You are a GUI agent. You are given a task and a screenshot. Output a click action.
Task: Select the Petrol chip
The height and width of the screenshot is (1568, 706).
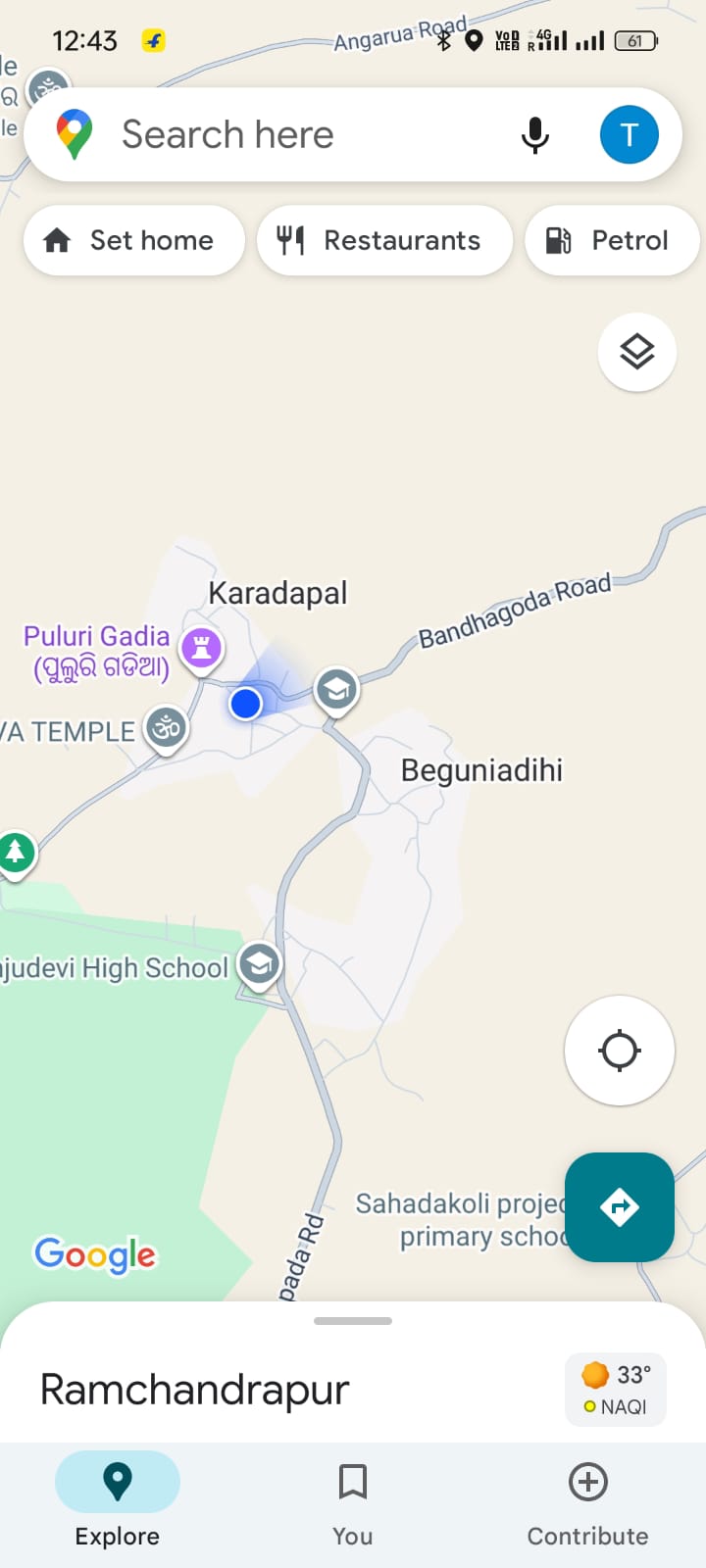611,240
